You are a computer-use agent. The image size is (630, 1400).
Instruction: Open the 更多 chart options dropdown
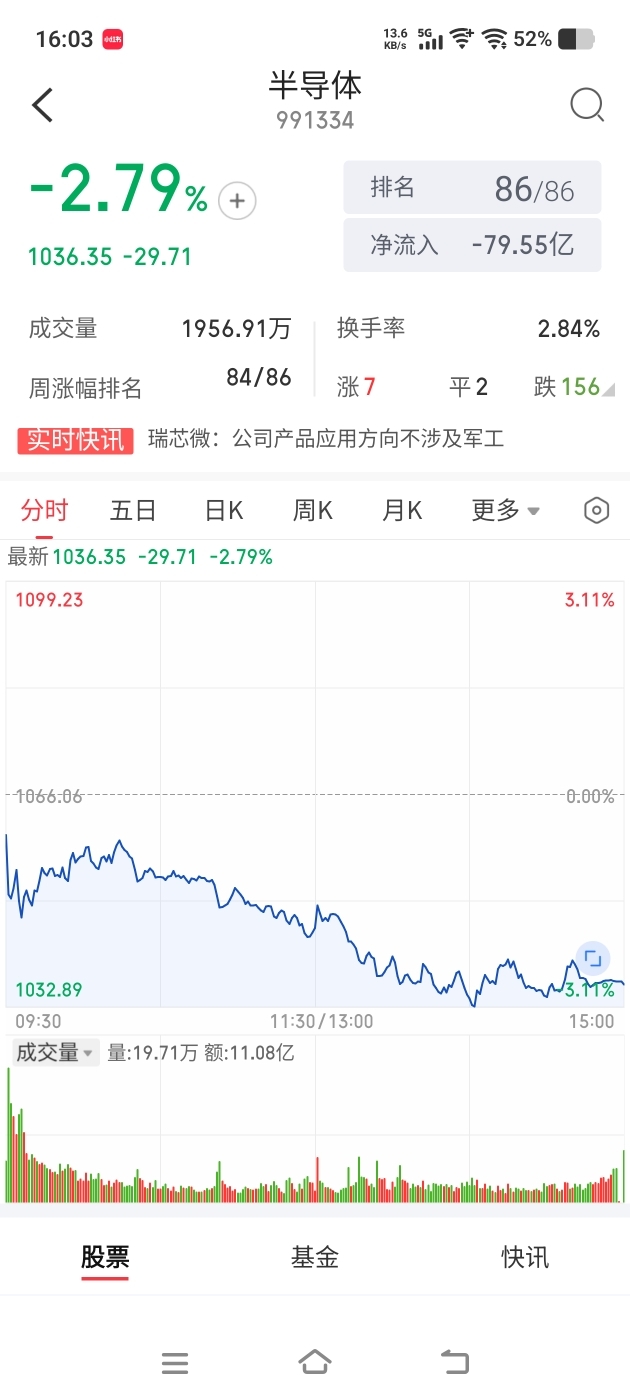505,511
